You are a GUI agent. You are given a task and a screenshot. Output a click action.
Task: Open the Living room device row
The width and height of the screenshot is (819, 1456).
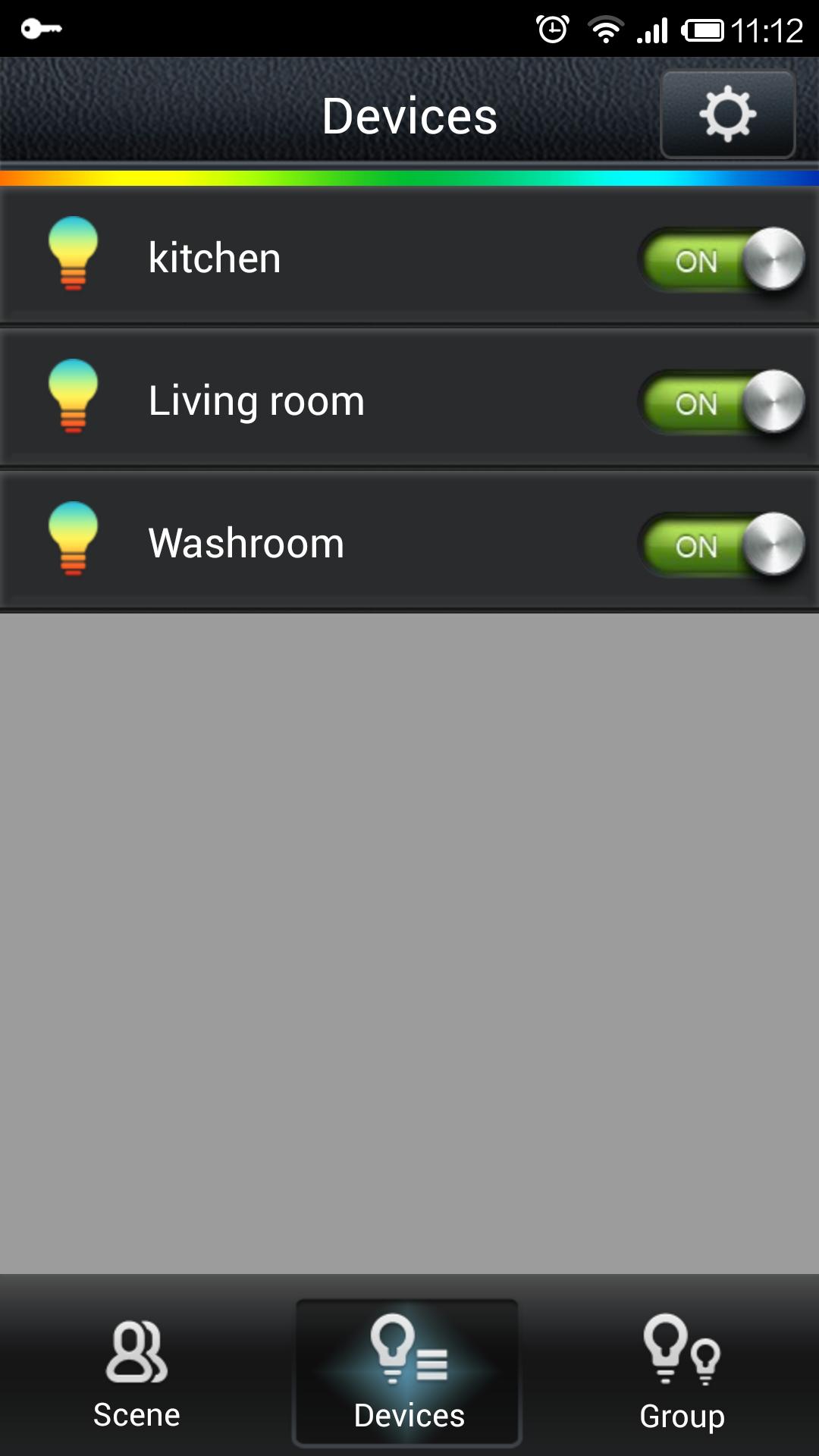[303, 400]
